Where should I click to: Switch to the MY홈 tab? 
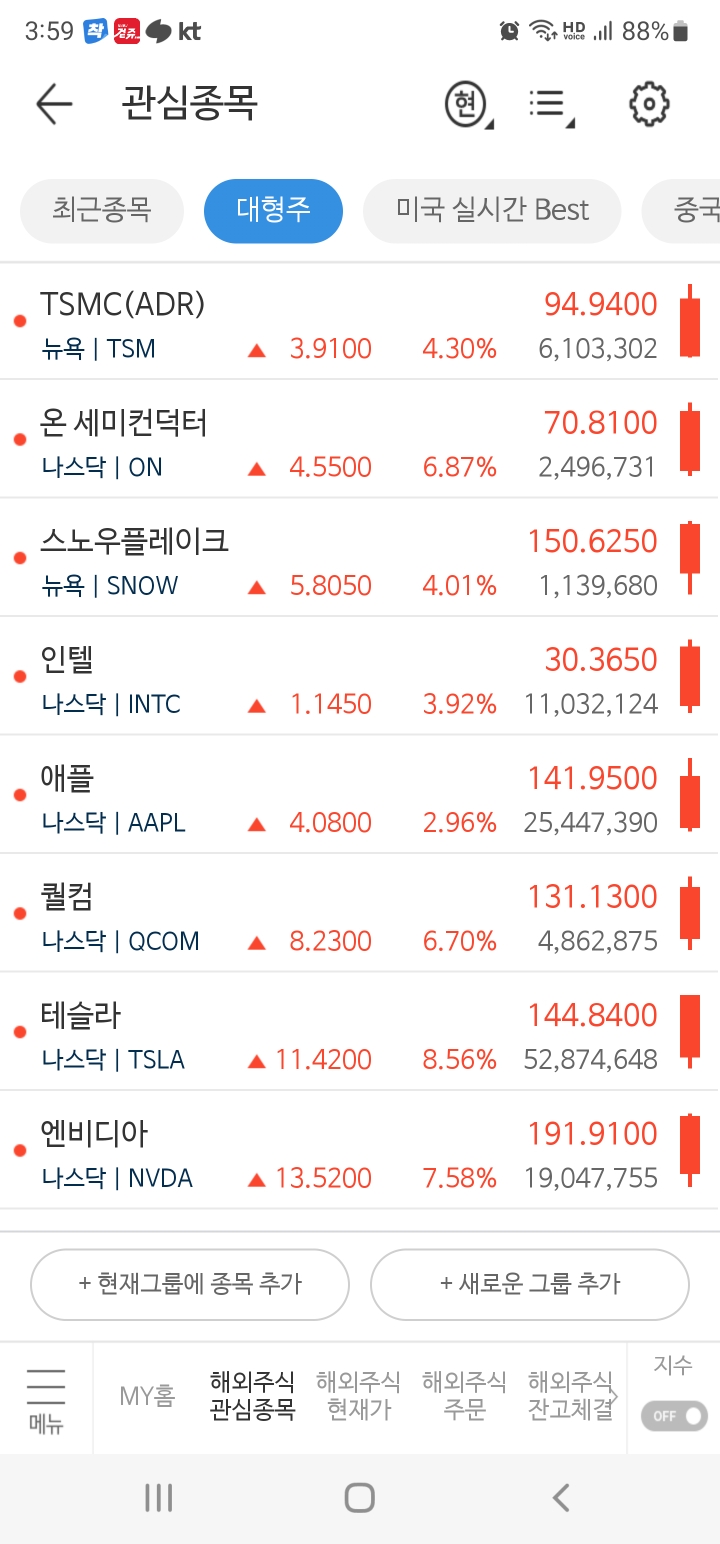147,1396
